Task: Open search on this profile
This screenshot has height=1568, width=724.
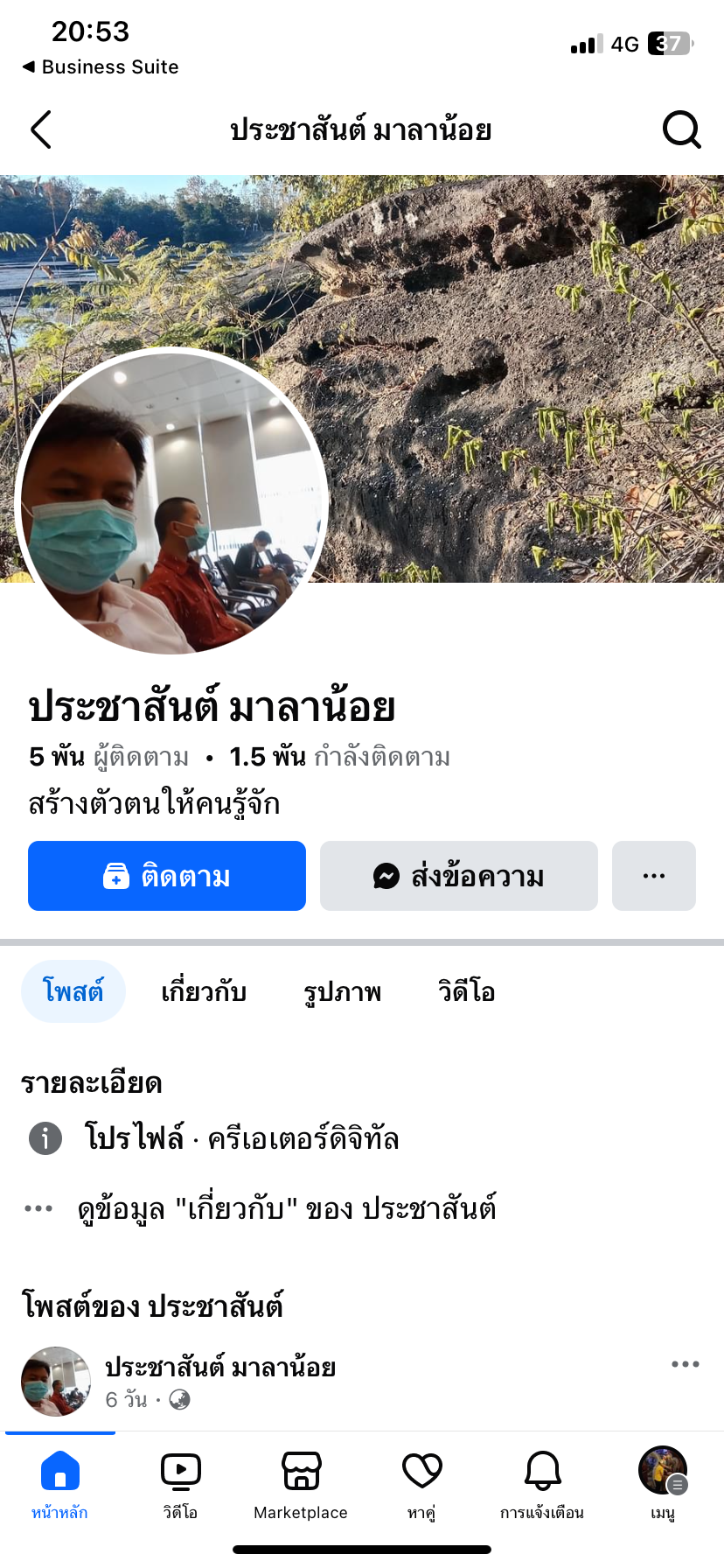Action: click(681, 130)
